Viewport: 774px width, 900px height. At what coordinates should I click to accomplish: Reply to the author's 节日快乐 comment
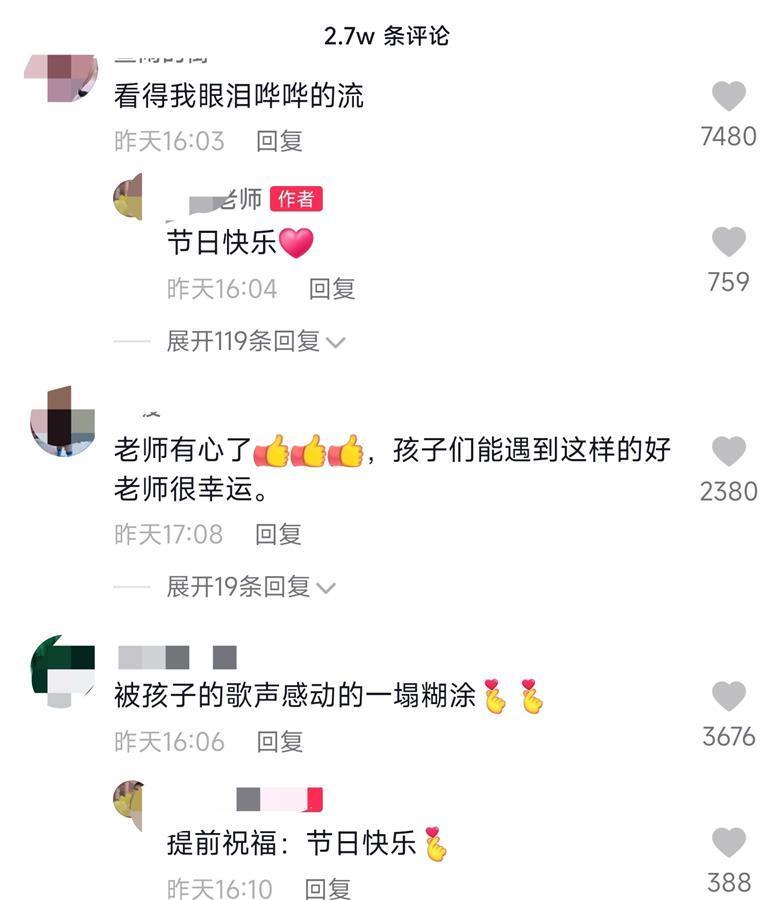[331, 289]
